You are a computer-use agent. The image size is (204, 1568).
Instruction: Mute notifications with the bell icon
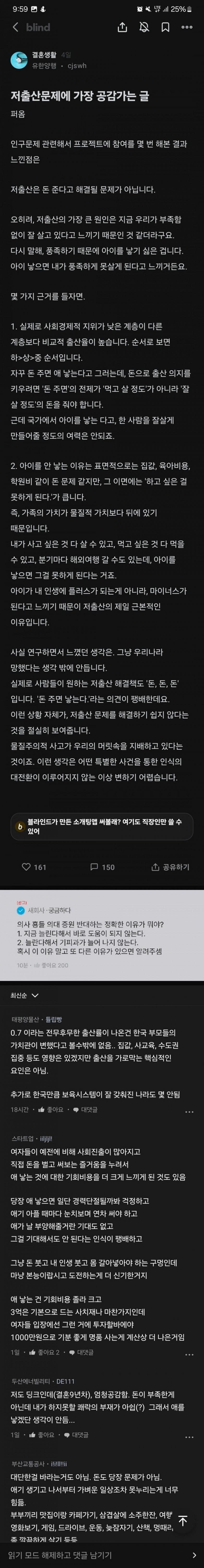(x=144, y=27)
